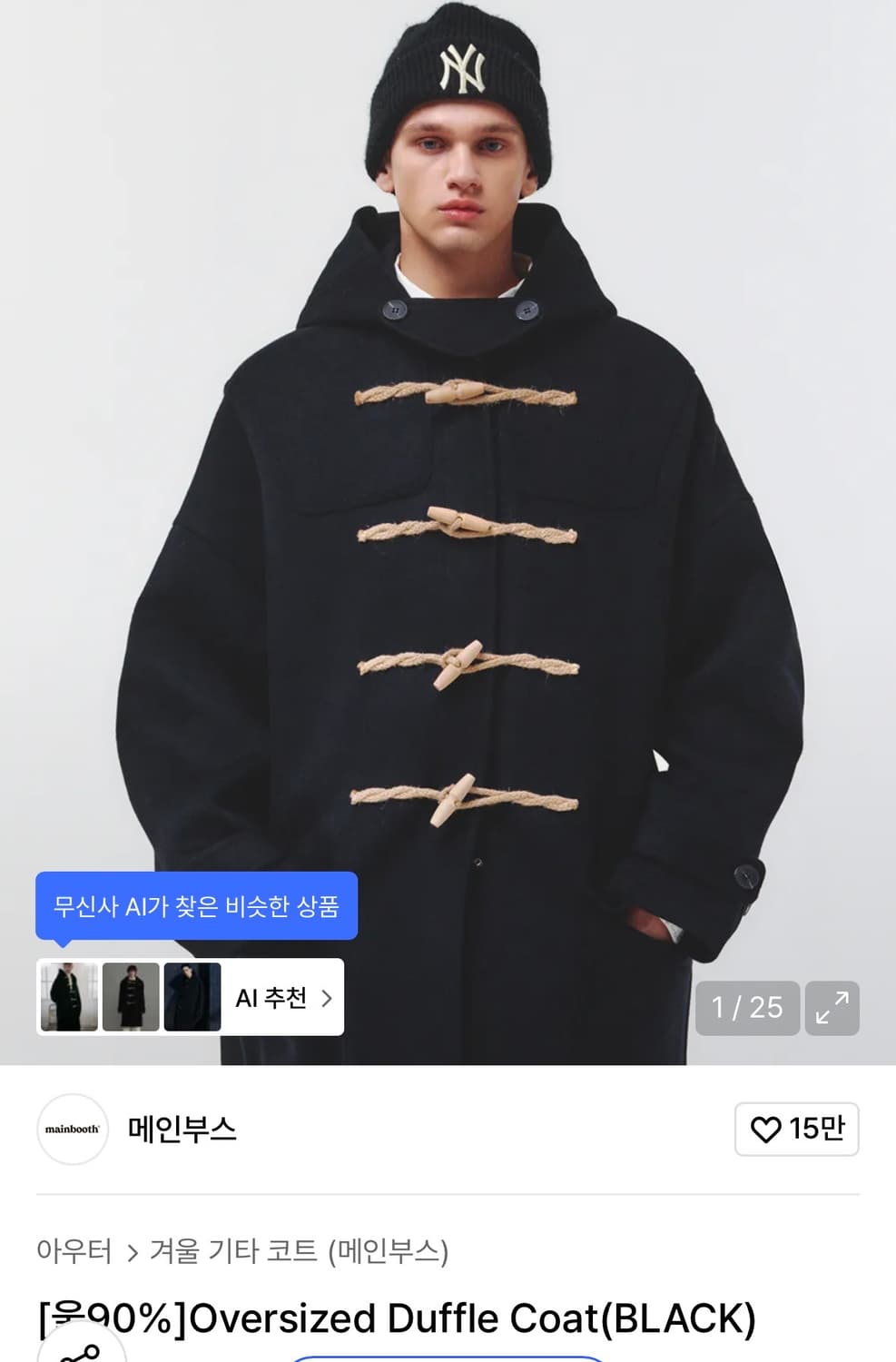The width and height of the screenshot is (896, 1362).
Task: Tap the 1 / 25 image progress indicator
Action: (x=746, y=1008)
